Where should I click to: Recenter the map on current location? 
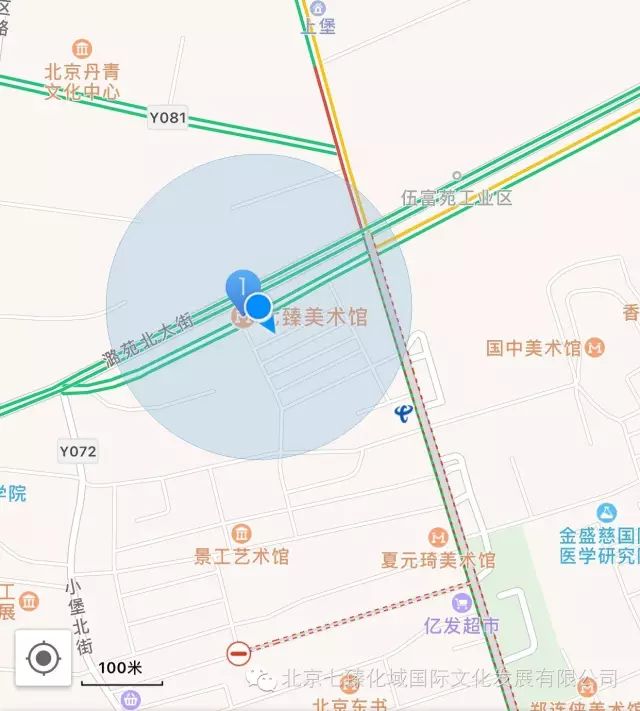[x=43, y=658]
